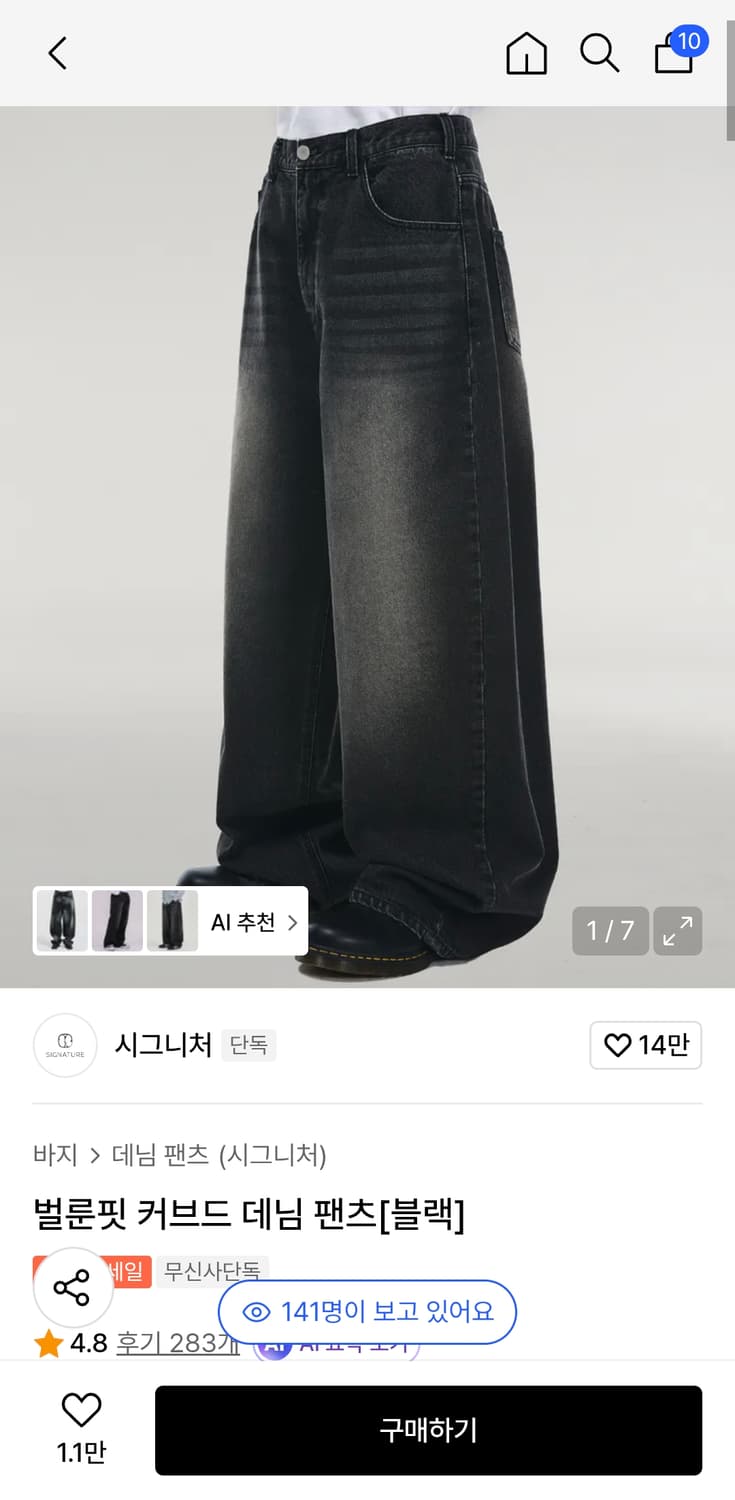The width and height of the screenshot is (735, 1500).
Task: Open the home screen via house icon
Action: point(525,55)
